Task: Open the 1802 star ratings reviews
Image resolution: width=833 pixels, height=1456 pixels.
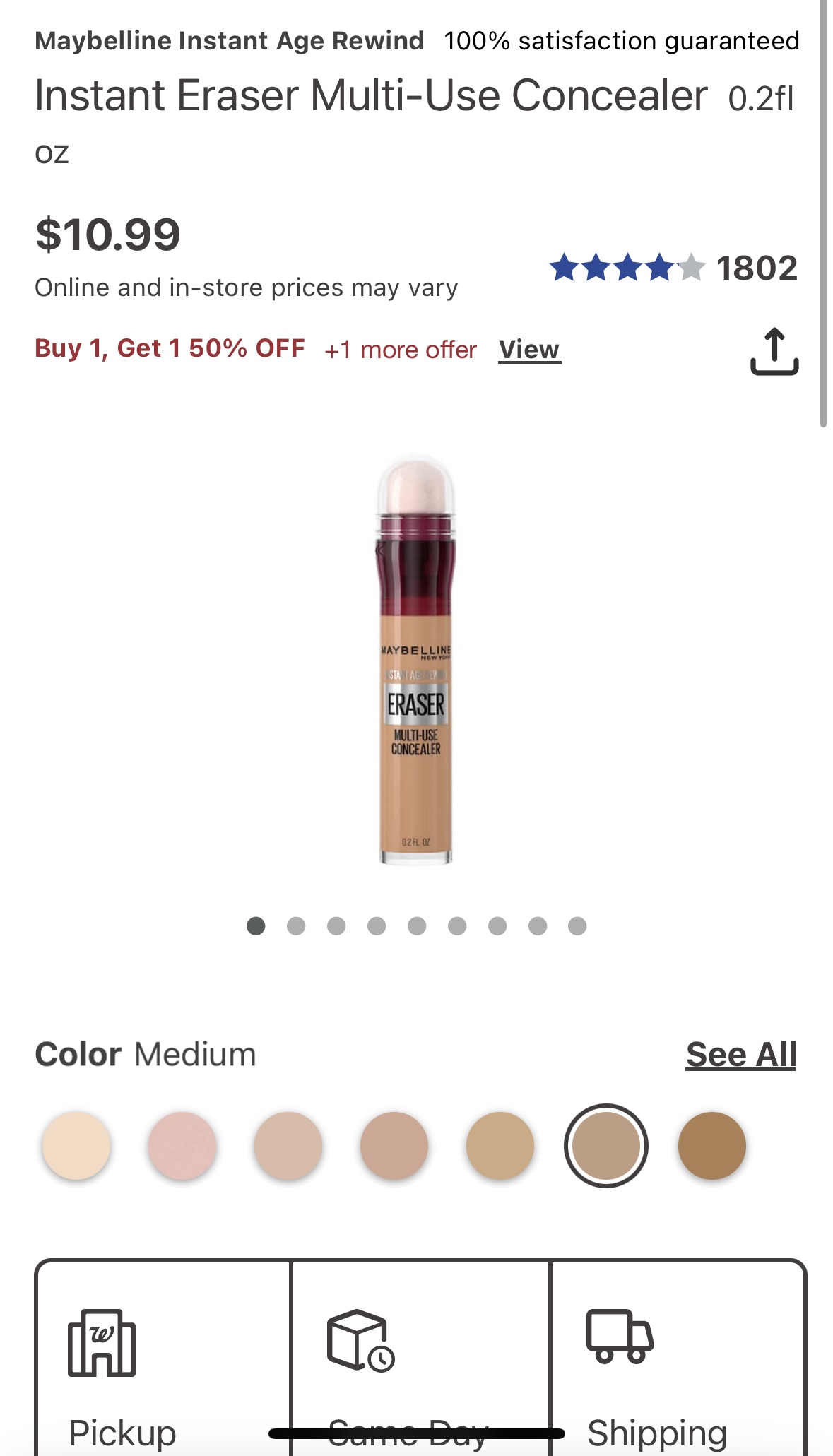Action: (673, 268)
